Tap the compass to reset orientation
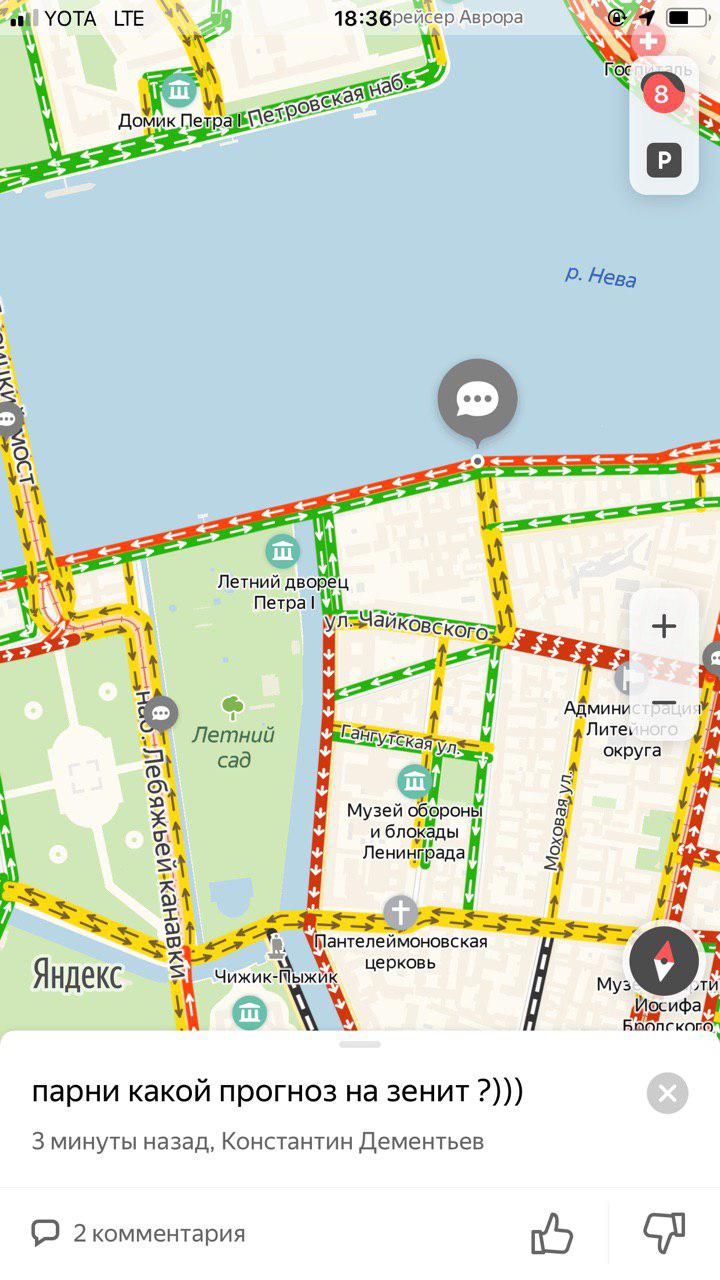 click(664, 961)
